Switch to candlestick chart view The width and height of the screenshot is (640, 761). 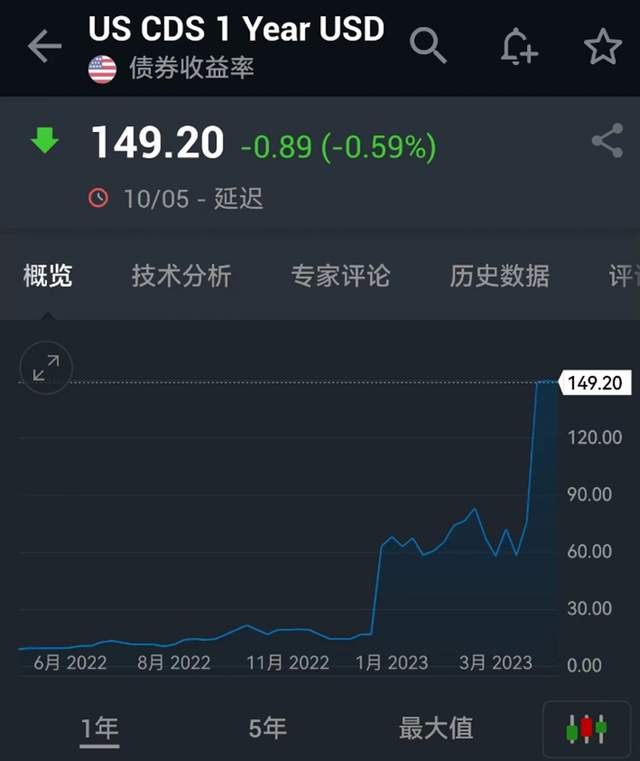586,729
